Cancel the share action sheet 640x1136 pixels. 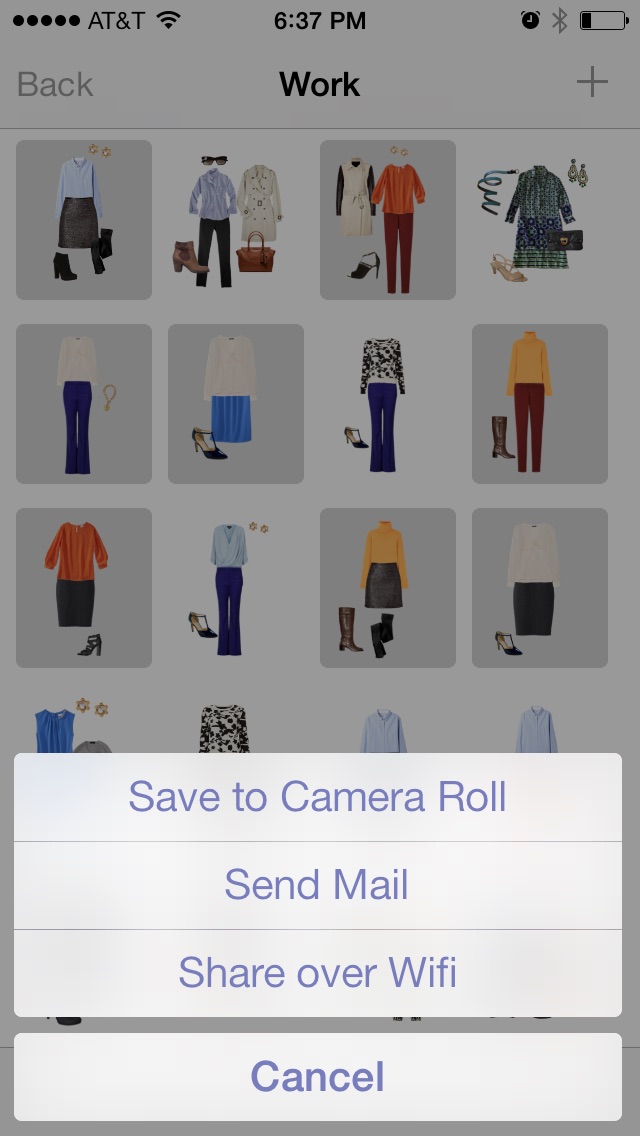click(x=317, y=1077)
